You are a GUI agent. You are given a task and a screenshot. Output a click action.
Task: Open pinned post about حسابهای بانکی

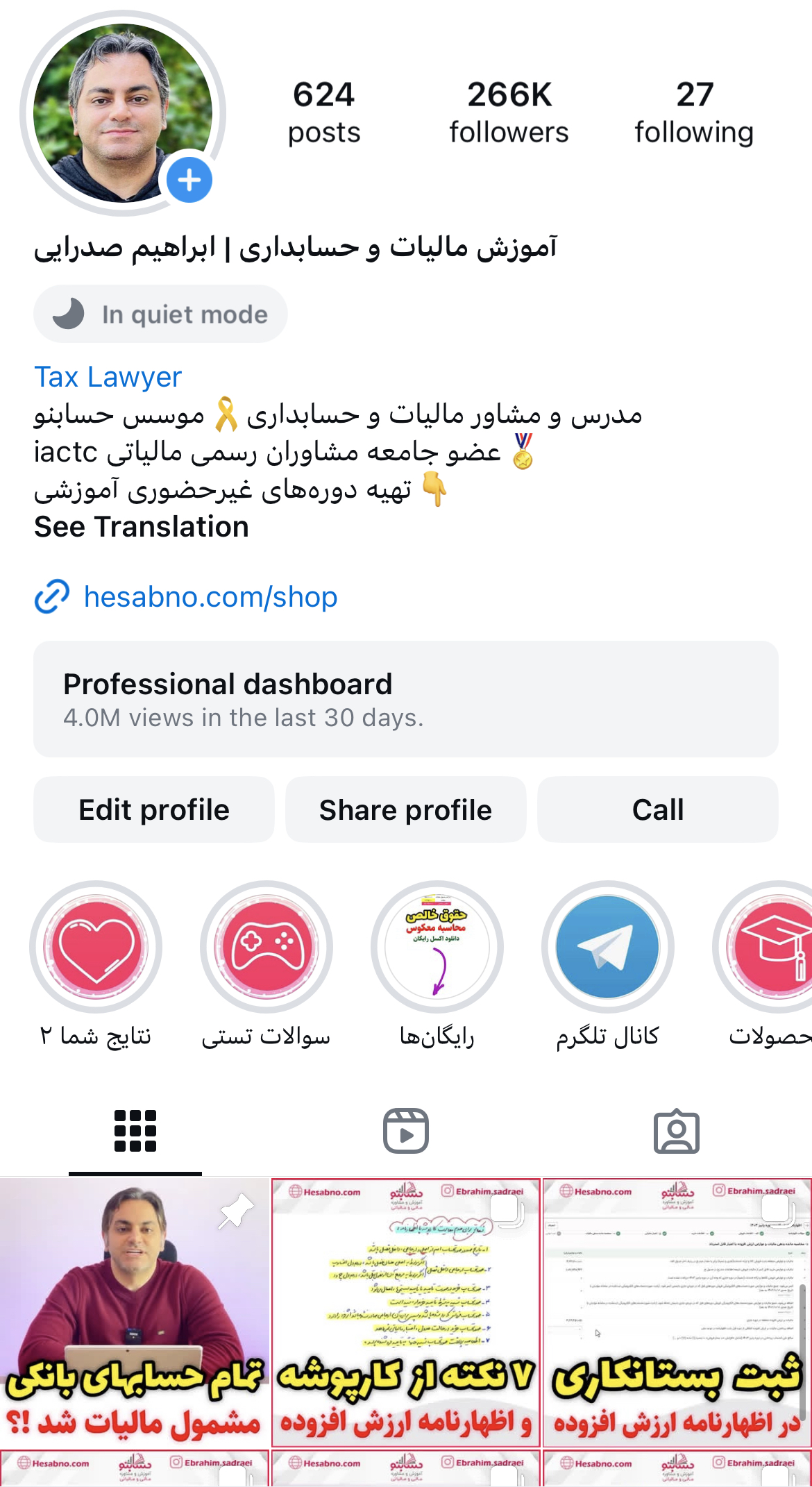point(135,1312)
